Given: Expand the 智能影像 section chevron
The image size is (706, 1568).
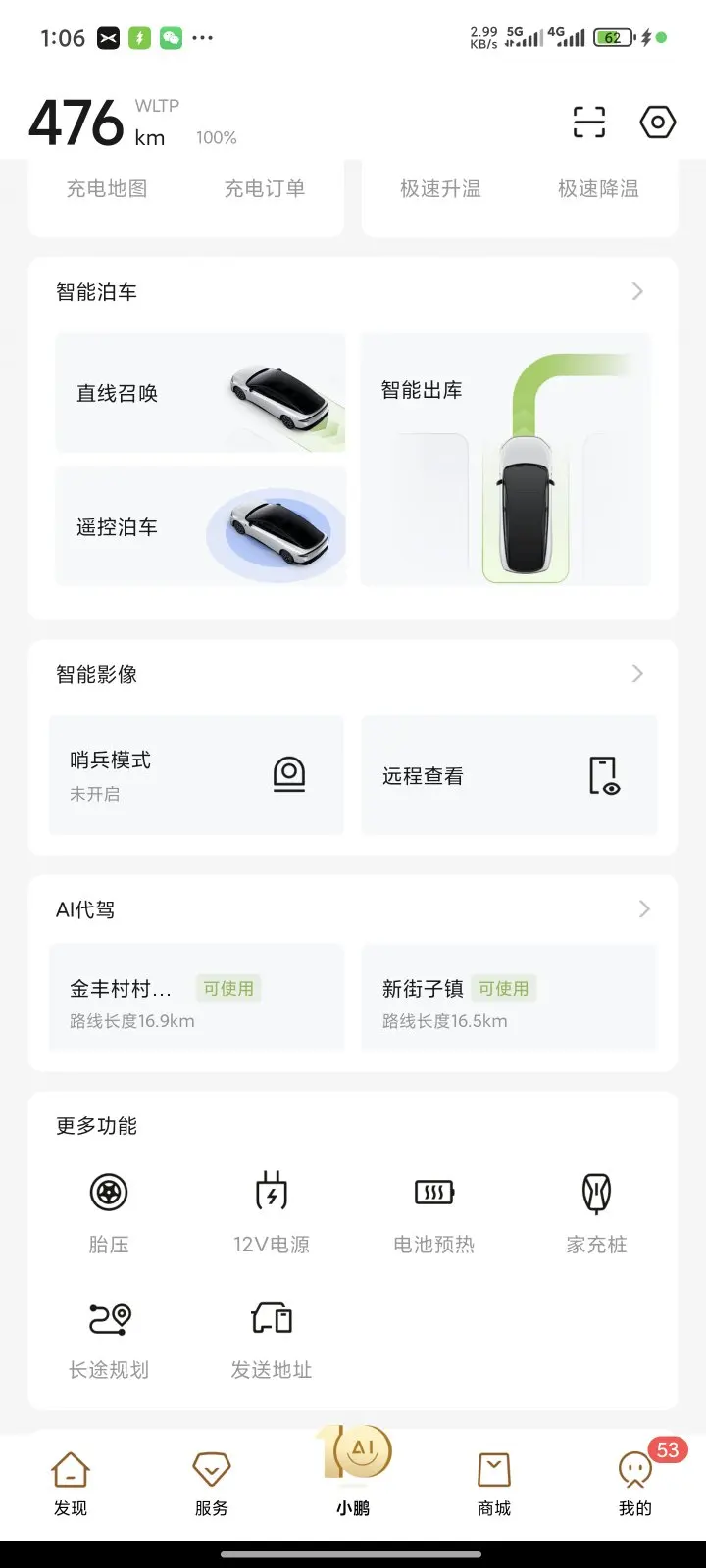Looking at the screenshot, I should [x=637, y=673].
